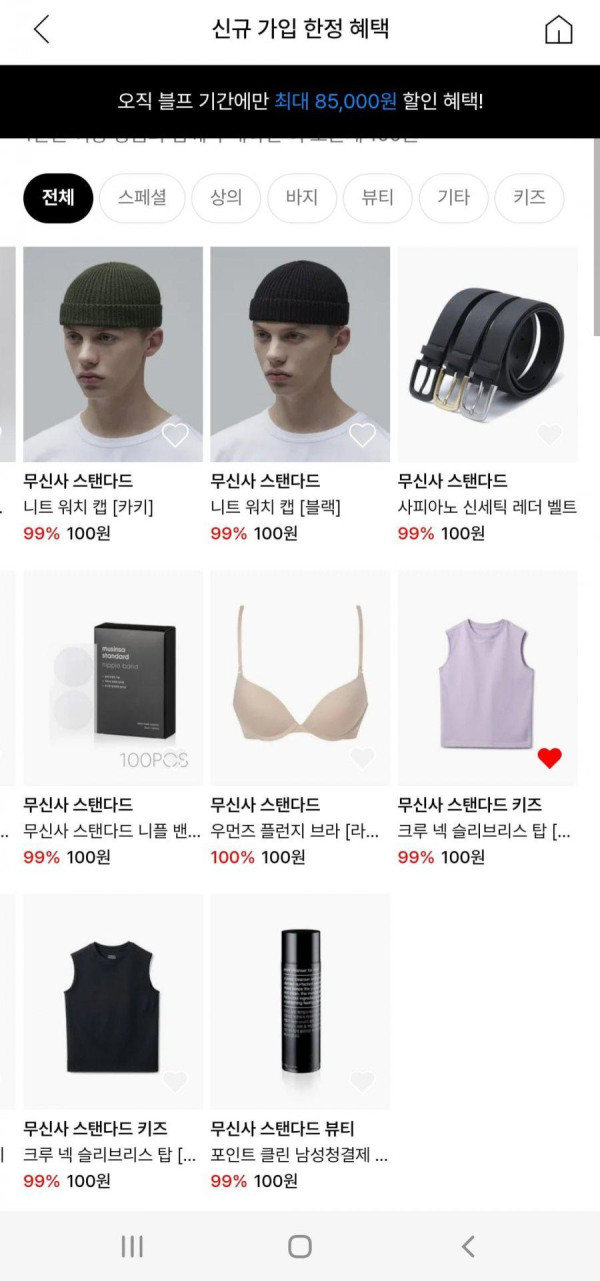Select the 전체 filter chip
Screen dimensions: 600x1281
click(x=58, y=198)
